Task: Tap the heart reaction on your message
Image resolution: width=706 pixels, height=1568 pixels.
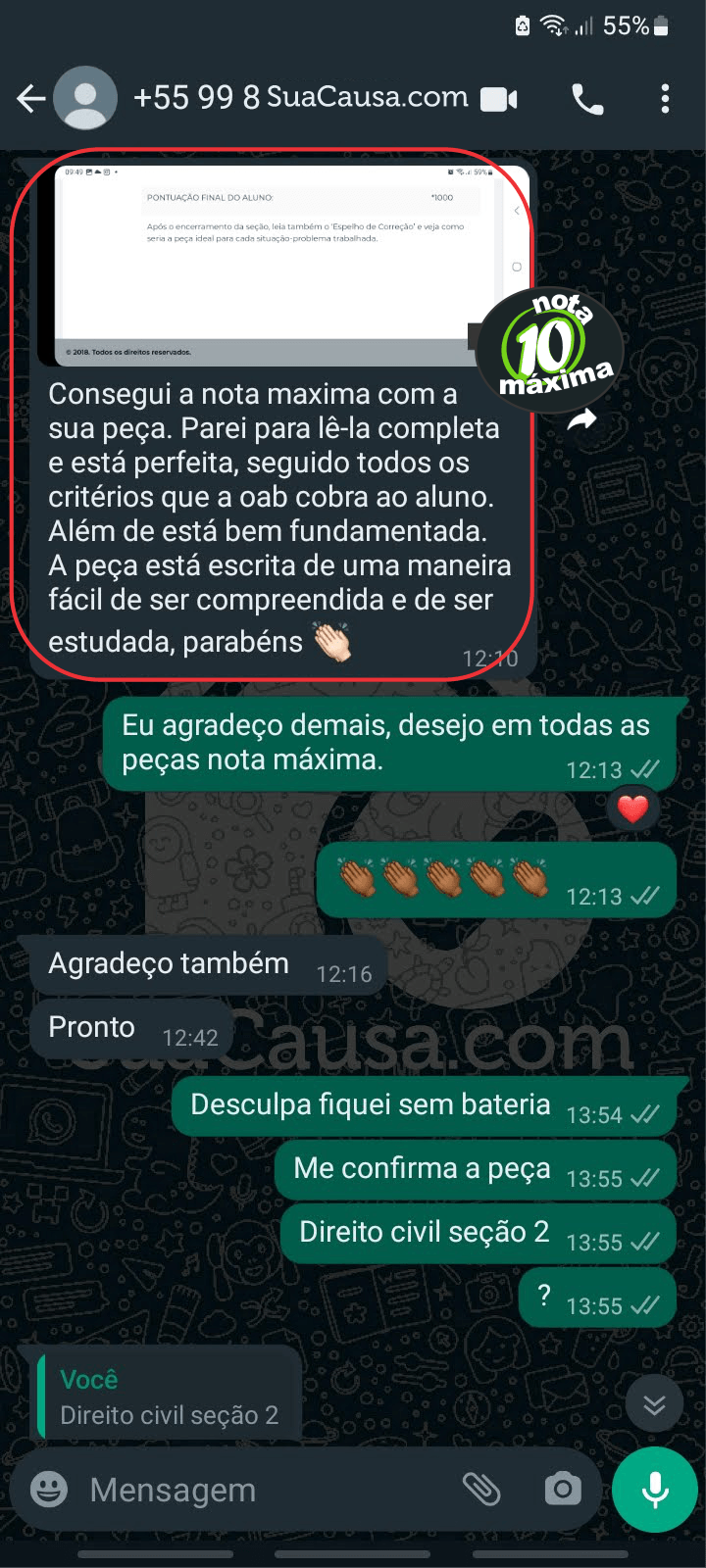Action: (x=632, y=808)
